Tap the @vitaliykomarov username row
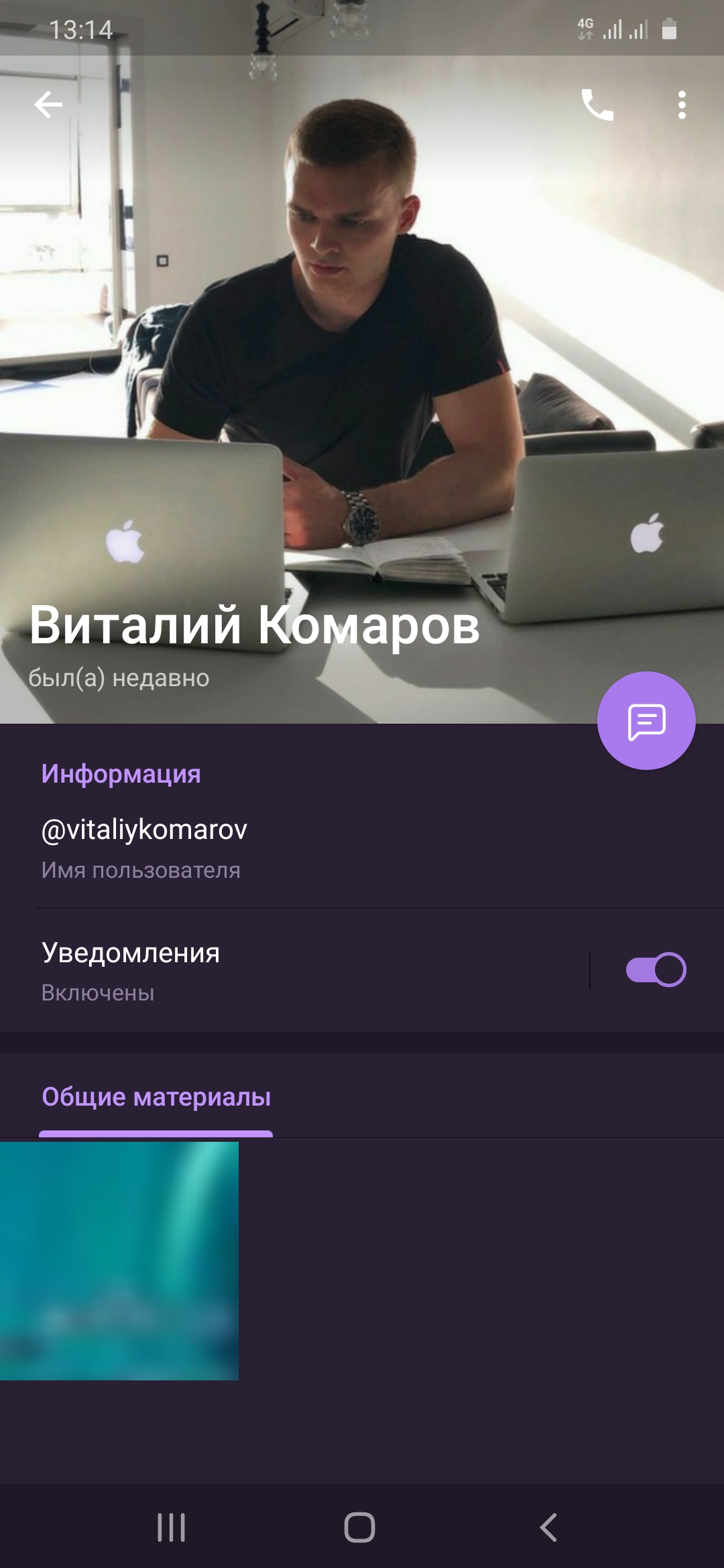 (x=362, y=848)
